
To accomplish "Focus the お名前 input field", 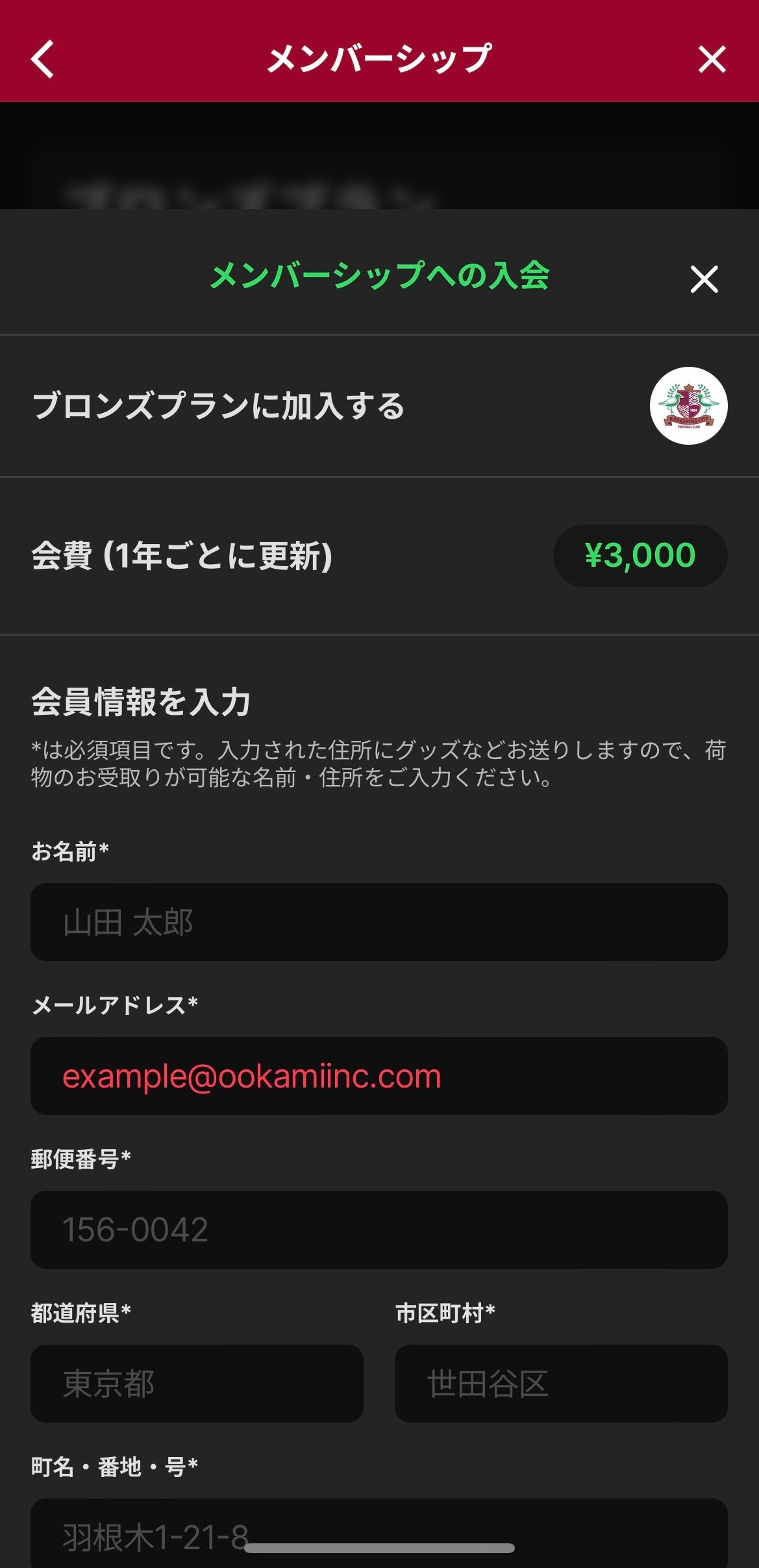I will pyautogui.click(x=379, y=921).
